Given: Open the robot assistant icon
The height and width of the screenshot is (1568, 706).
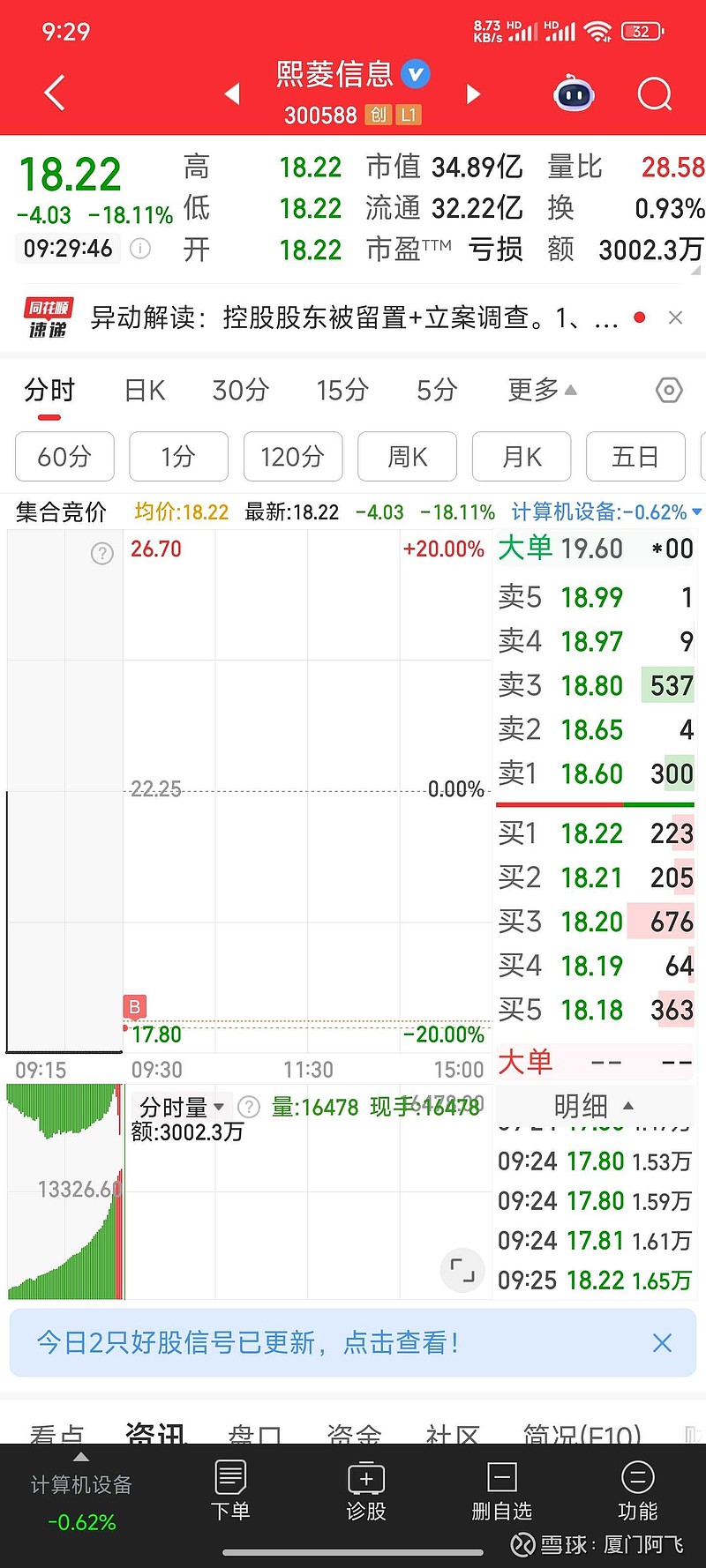Looking at the screenshot, I should (574, 93).
